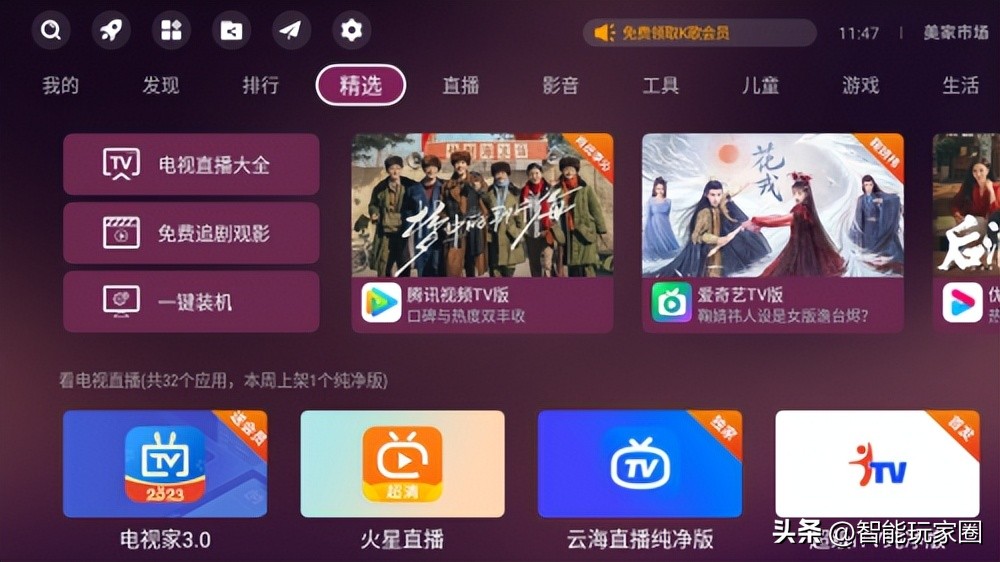Switch to the 我的 tab
Screen dimensions: 1000x562
[x=60, y=86]
